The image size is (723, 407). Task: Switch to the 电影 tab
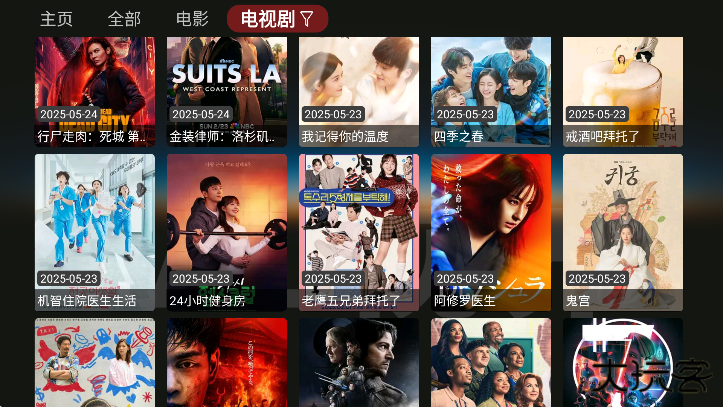[191, 19]
